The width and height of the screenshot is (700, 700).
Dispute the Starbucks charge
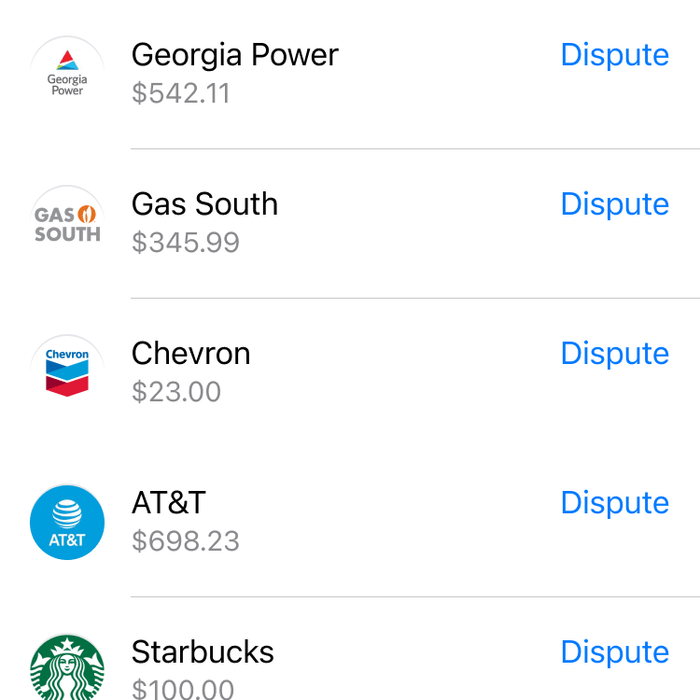(x=614, y=652)
